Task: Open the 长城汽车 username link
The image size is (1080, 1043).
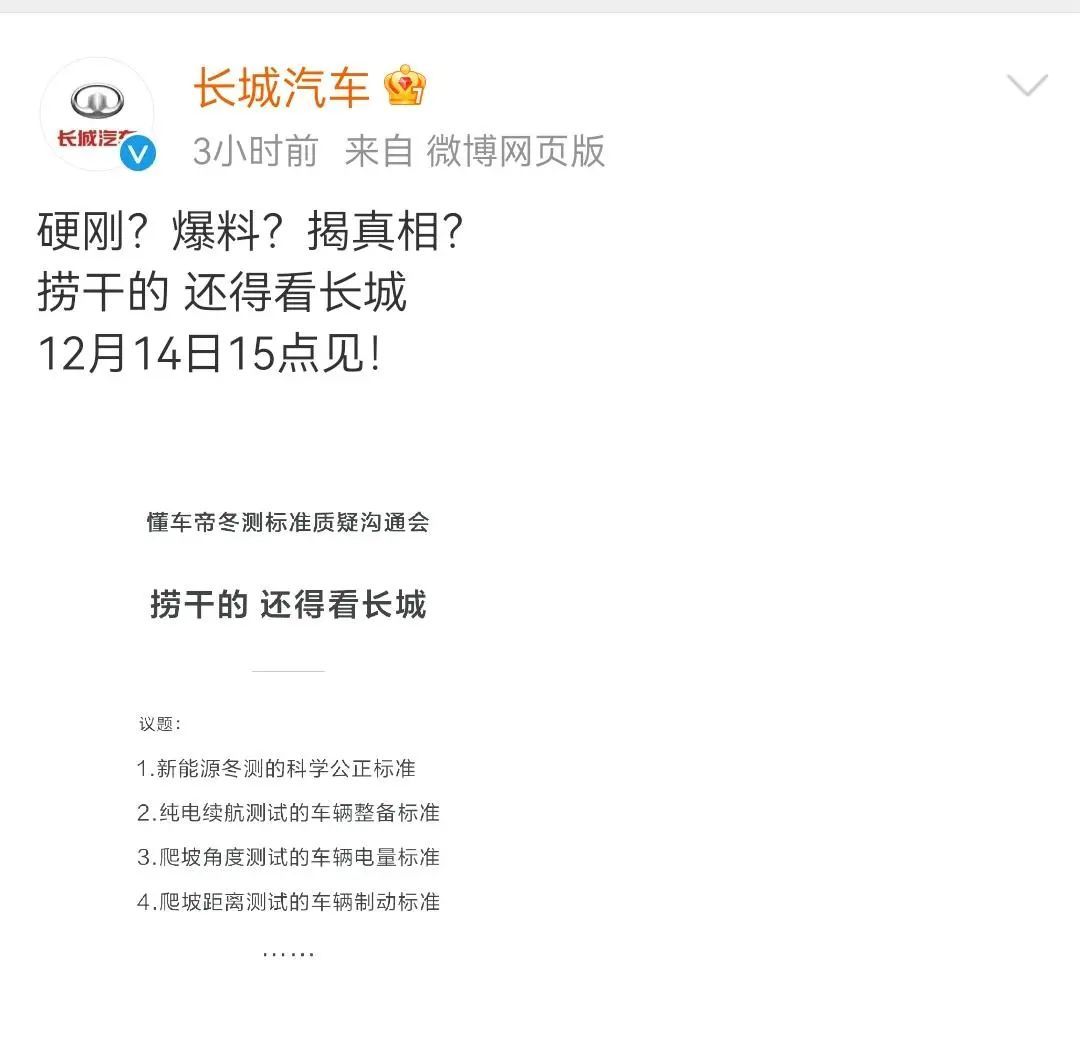Action: tap(281, 87)
